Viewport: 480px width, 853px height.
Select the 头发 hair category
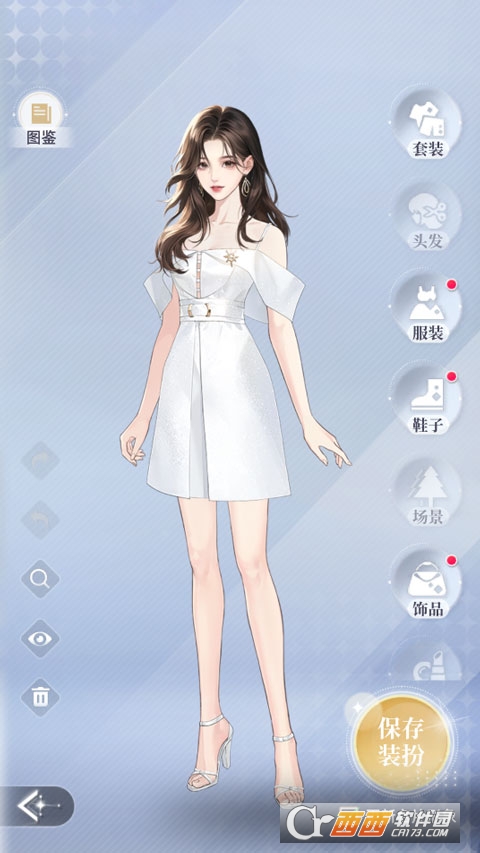click(427, 214)
